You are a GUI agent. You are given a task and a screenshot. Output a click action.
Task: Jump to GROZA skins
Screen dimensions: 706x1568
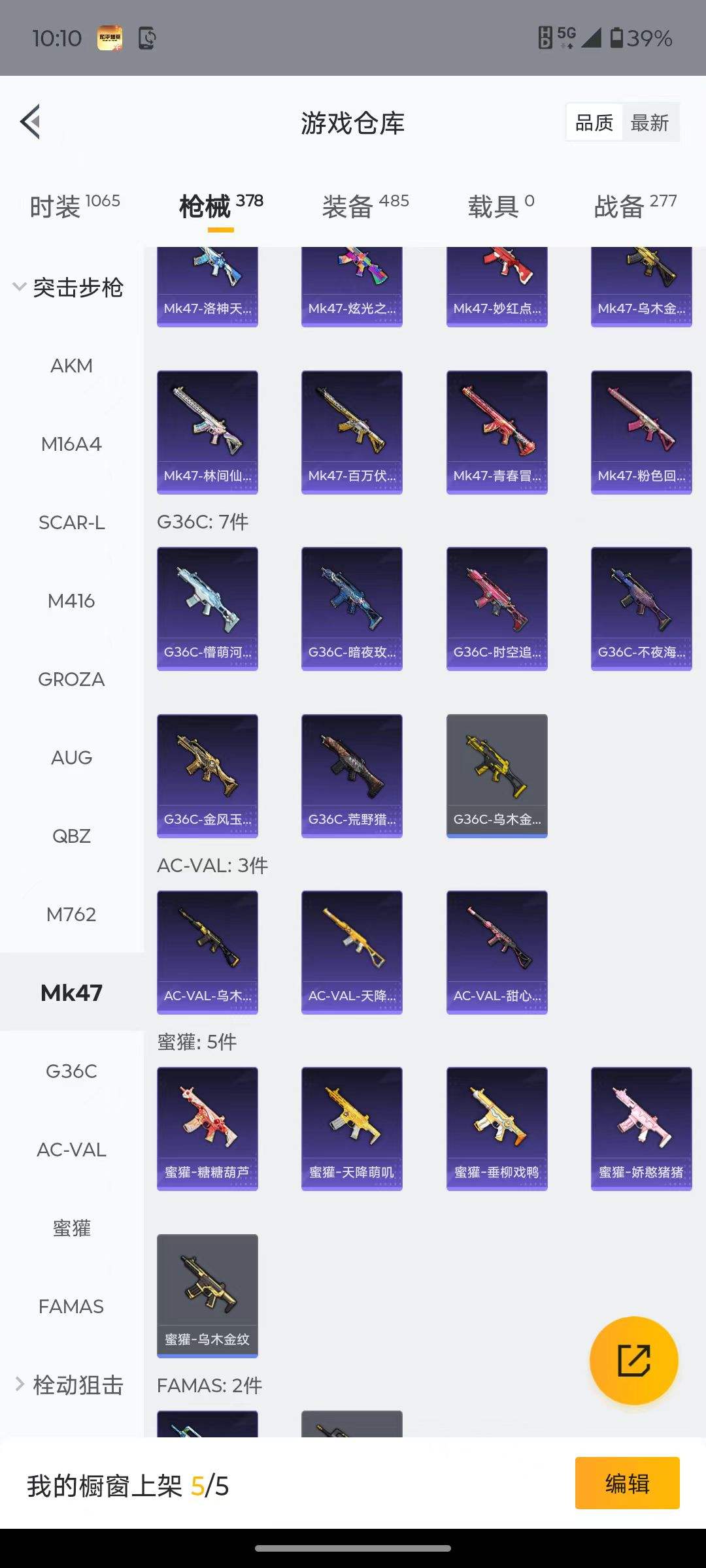point(71,679)
